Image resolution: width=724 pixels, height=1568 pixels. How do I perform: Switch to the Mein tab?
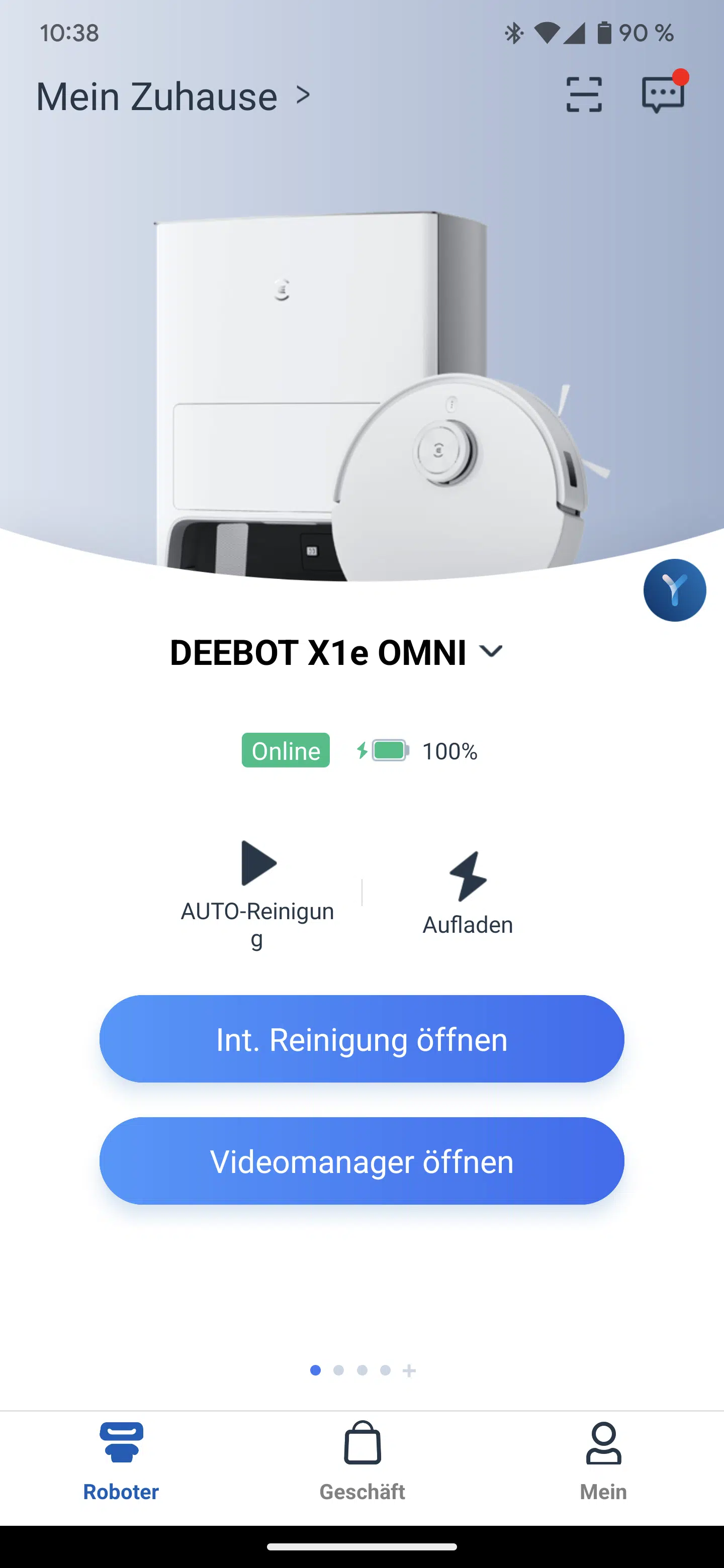pyautogui.click(x=603, y=1461)
